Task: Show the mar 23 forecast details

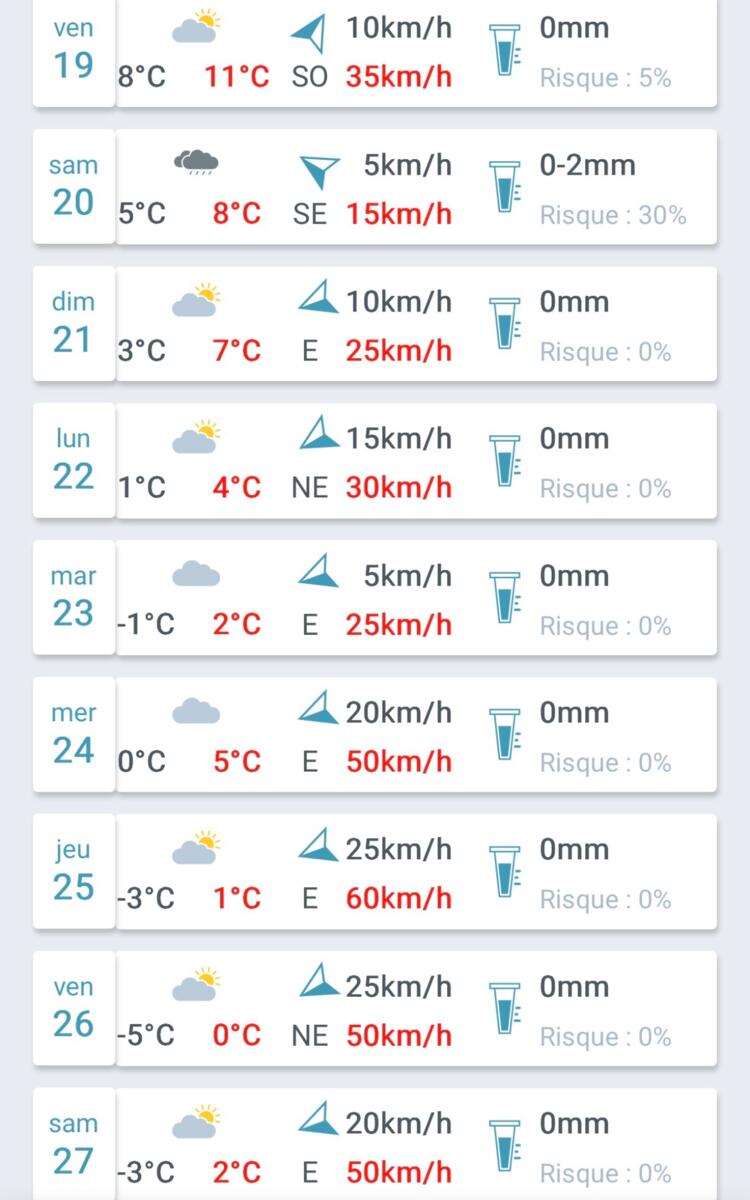Action: [x=375, y=598]
